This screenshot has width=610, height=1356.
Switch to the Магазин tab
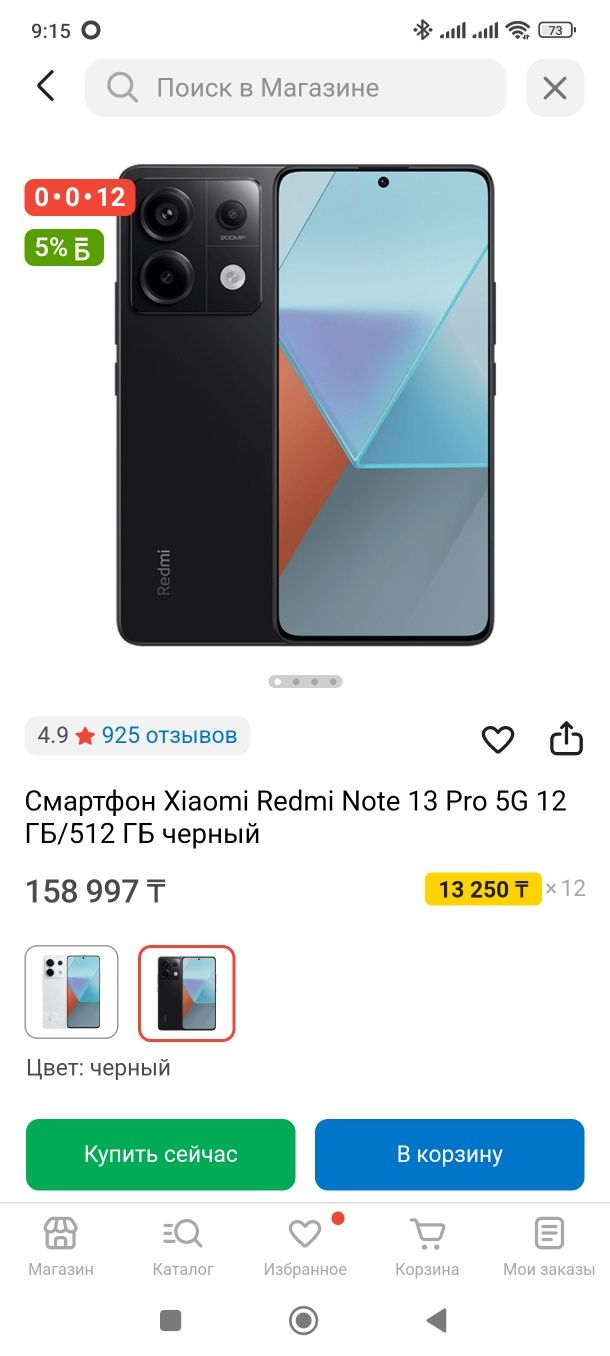[61, 1247]
